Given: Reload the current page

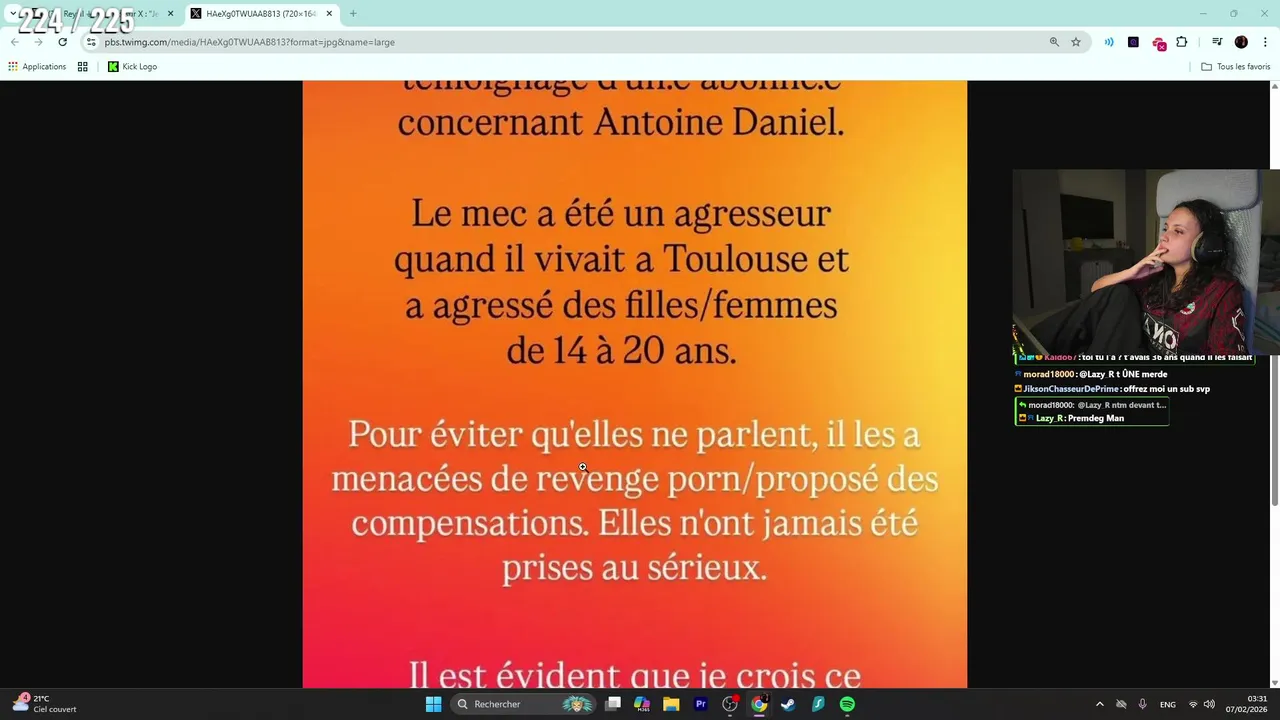Looking at the screenshot, I should (62, 42).
